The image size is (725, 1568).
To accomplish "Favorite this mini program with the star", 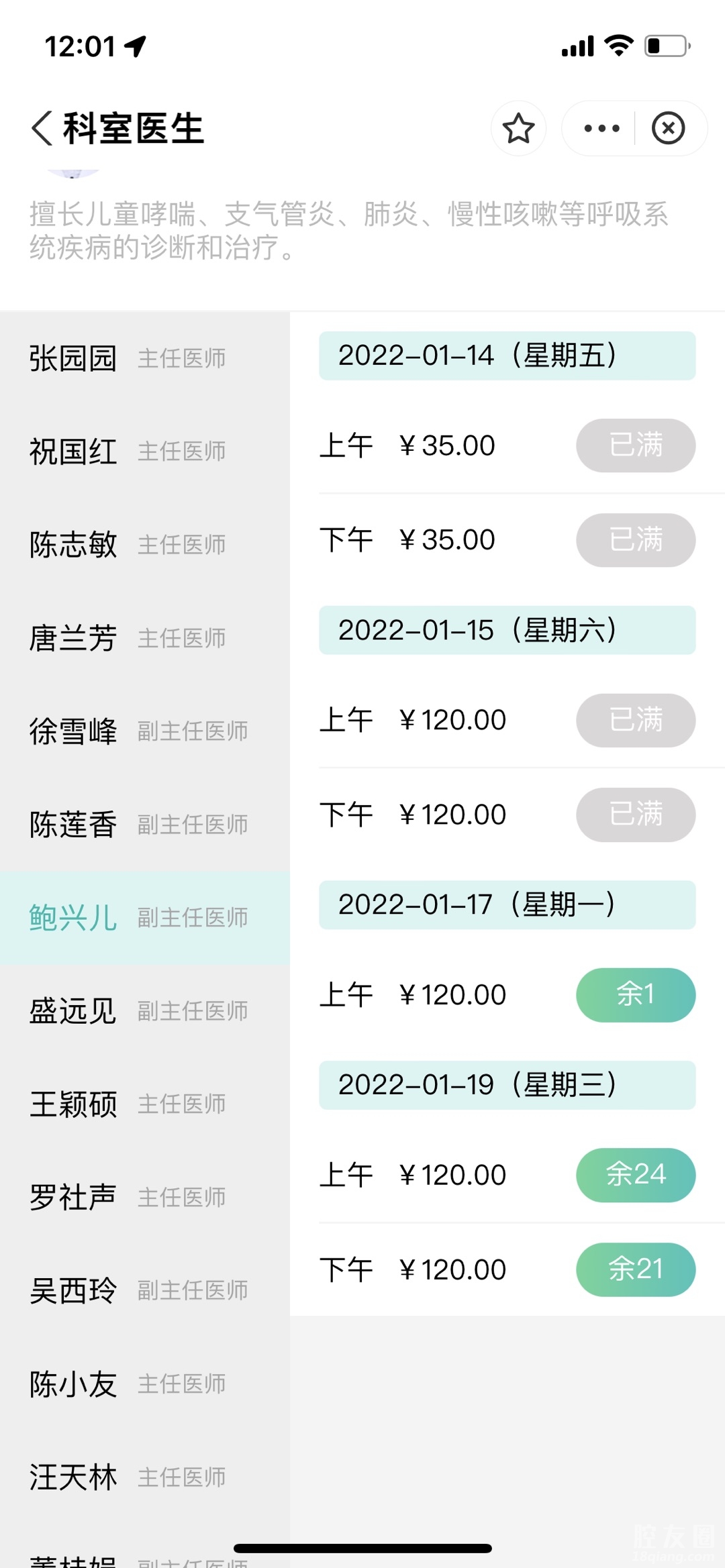I will coord(518,128).
